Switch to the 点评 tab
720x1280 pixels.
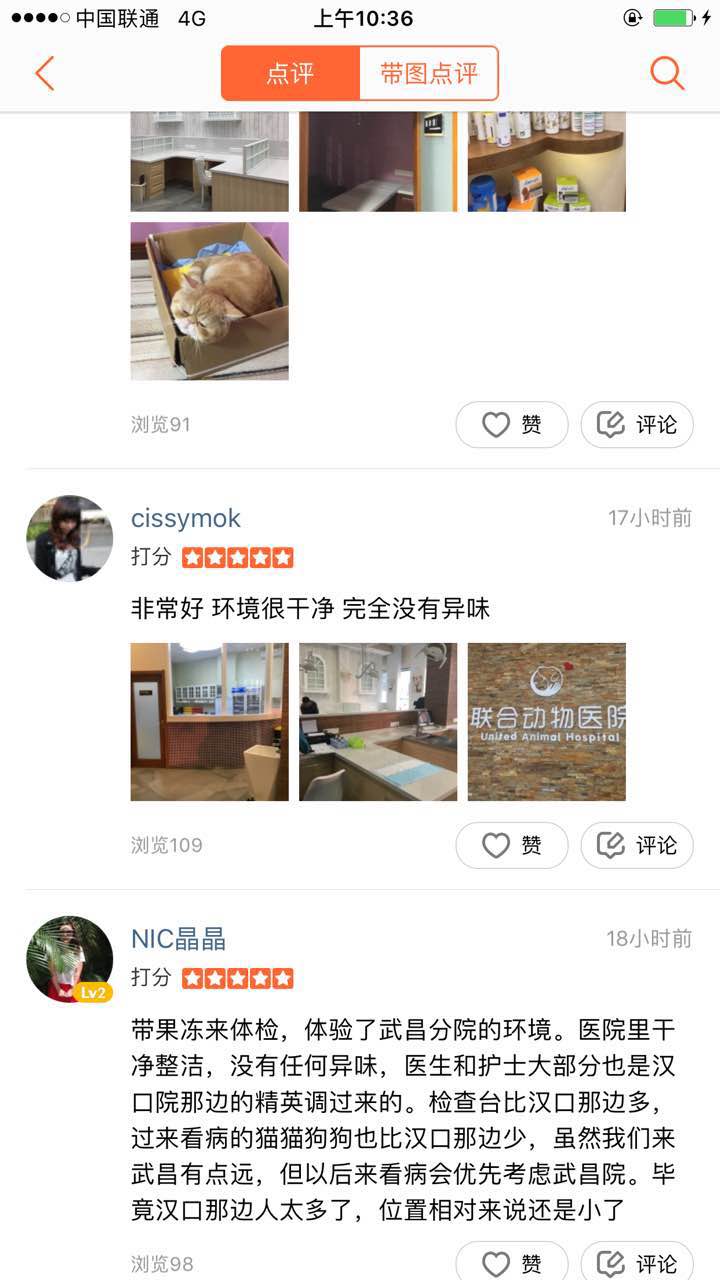pos(290,73)
